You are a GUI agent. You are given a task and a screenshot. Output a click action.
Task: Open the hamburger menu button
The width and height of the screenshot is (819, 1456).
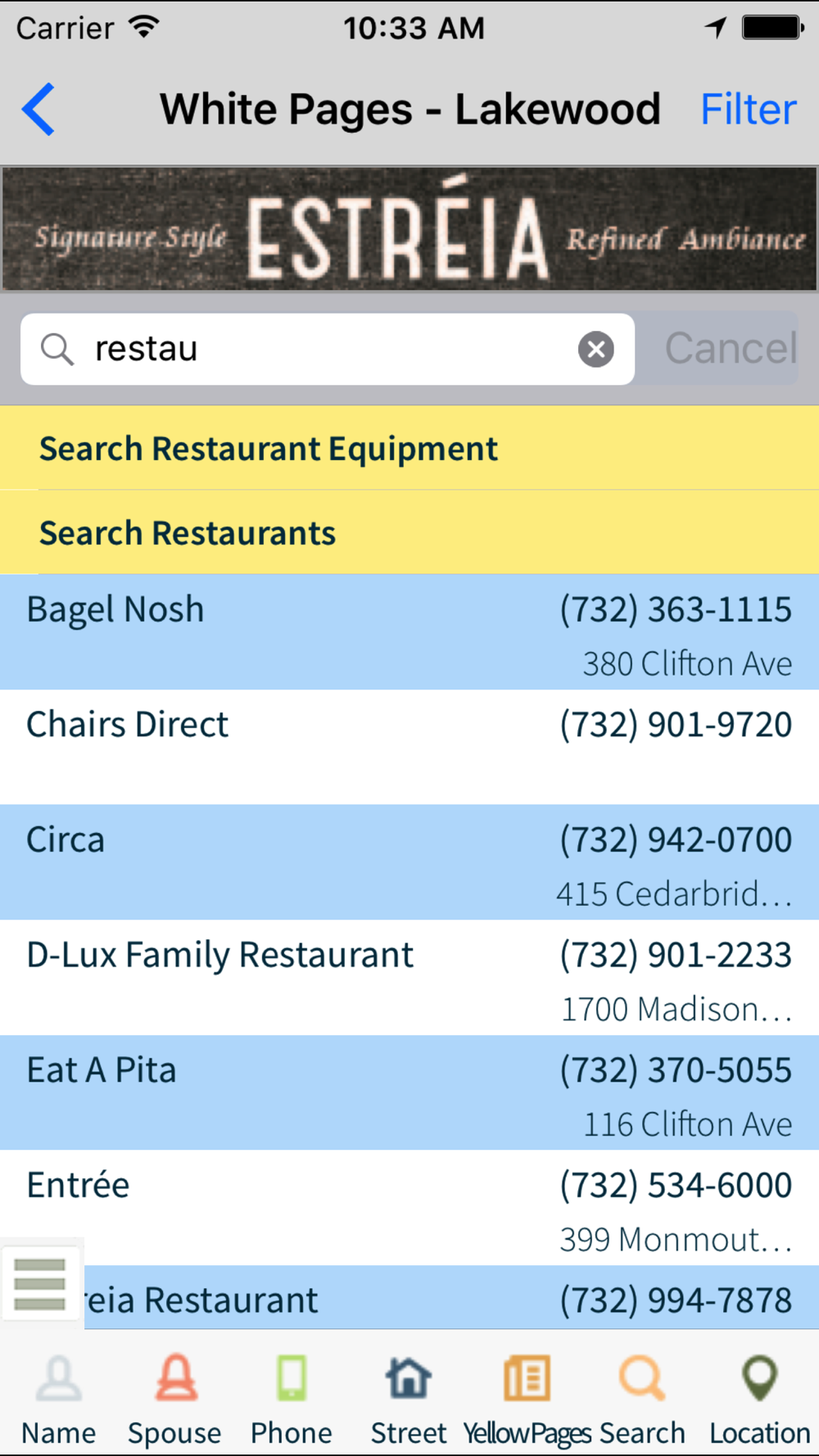click(x=40, y=1283)
